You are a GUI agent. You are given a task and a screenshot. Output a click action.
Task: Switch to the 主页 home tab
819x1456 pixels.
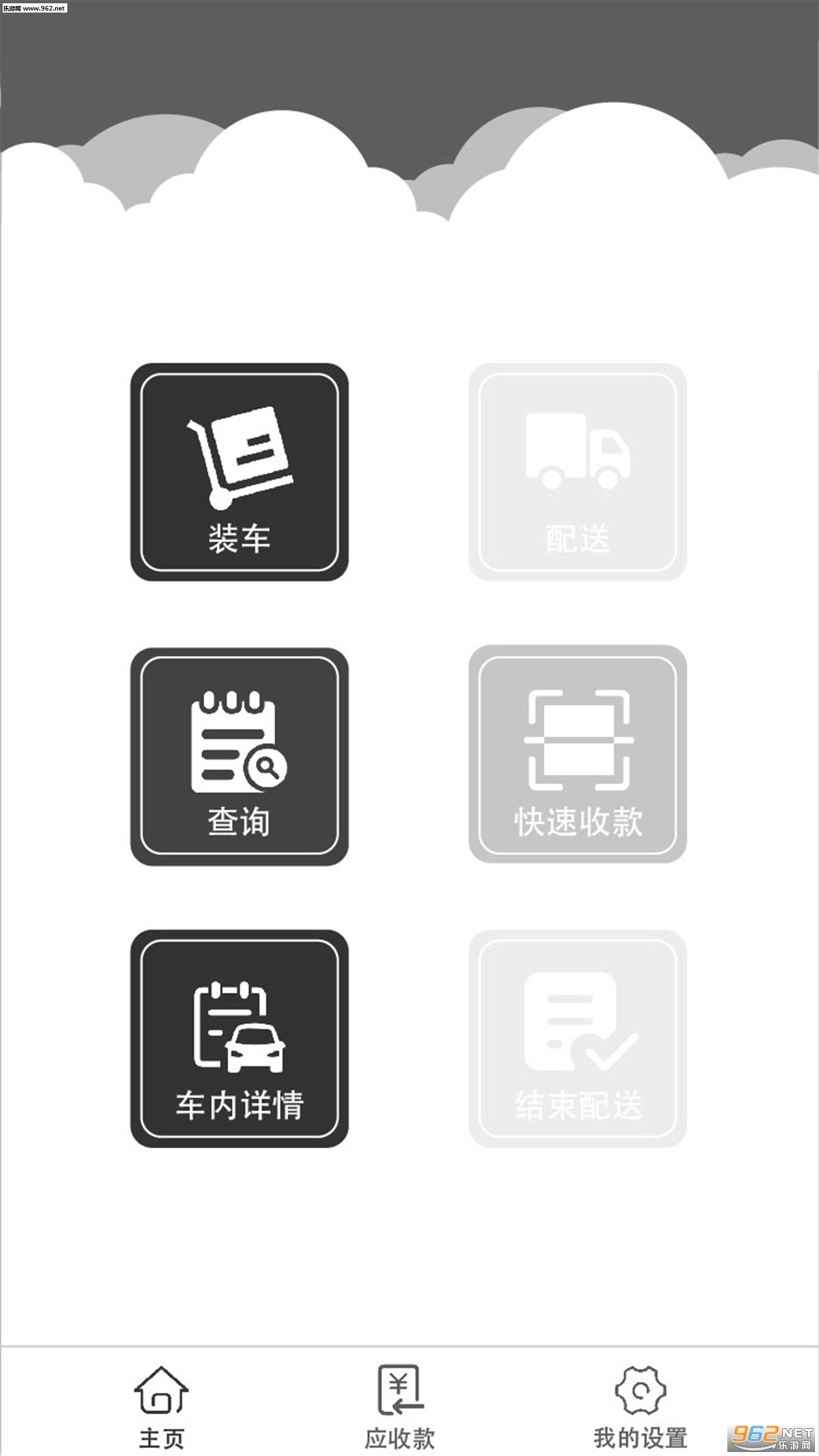coord(162,1407)
